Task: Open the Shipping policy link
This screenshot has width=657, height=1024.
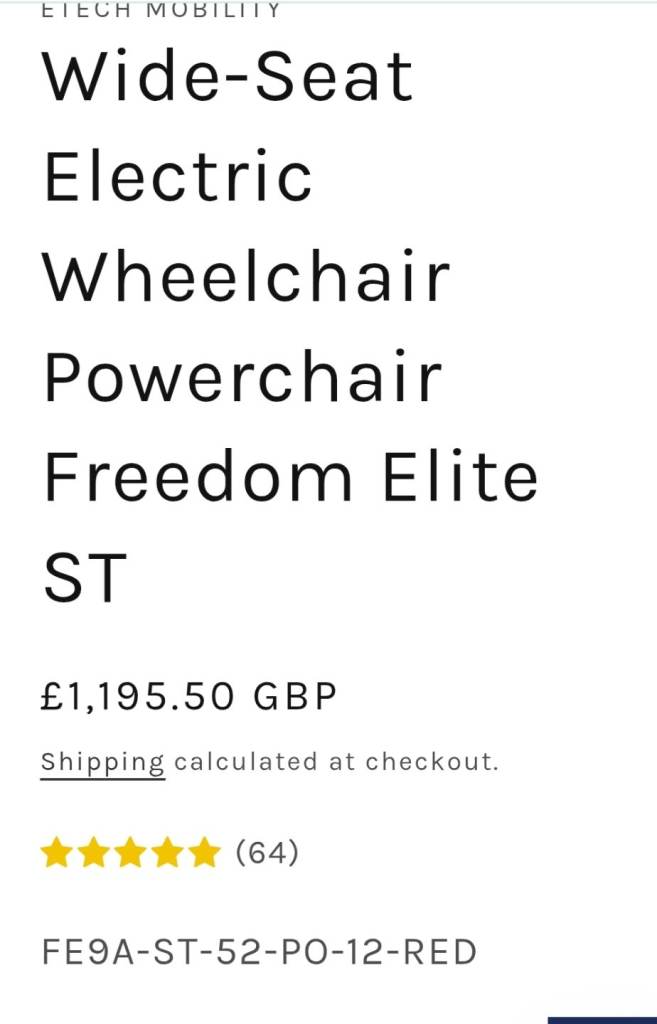Action: [x=102, y=762]
